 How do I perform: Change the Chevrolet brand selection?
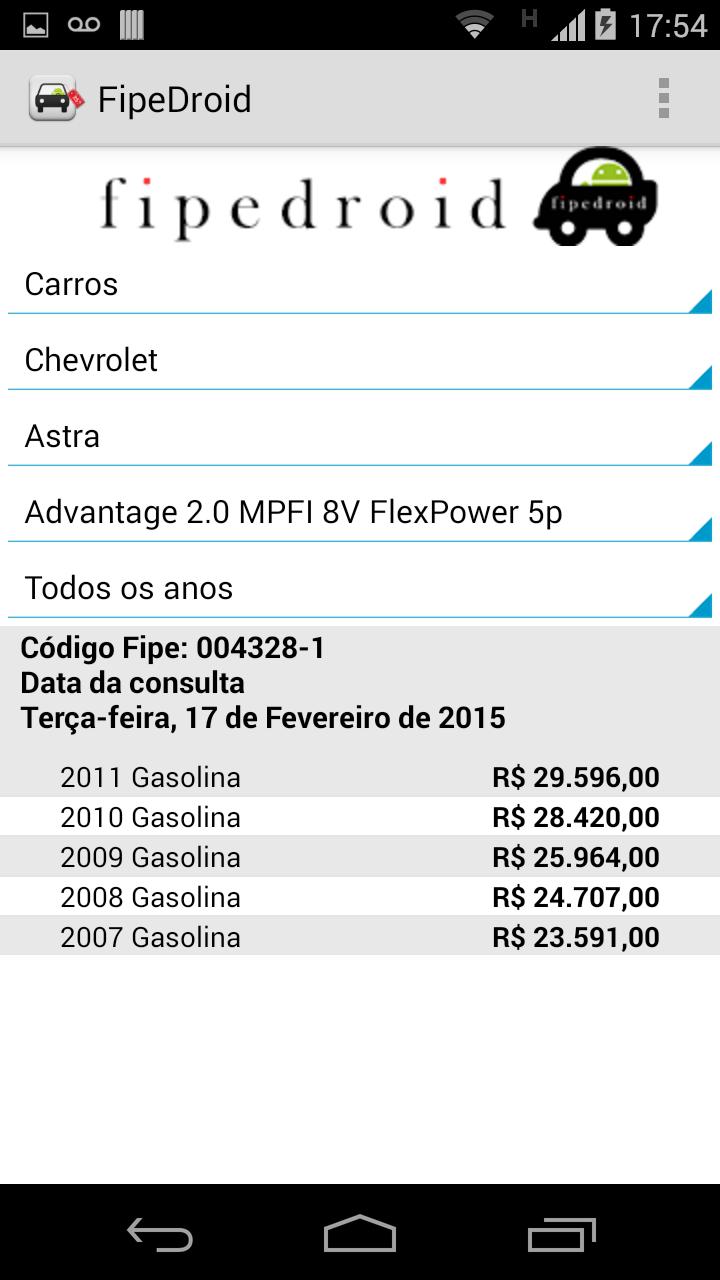click(360, 360)
